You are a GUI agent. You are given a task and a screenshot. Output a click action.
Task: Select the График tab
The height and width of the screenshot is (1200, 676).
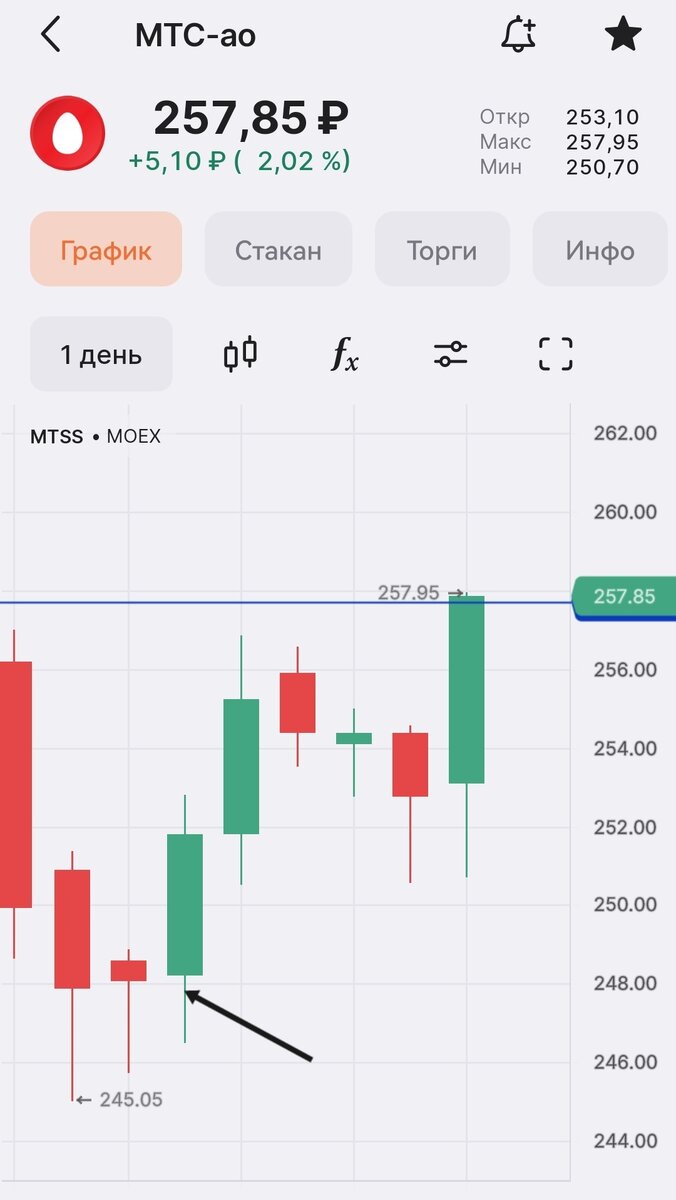[106, 249]
